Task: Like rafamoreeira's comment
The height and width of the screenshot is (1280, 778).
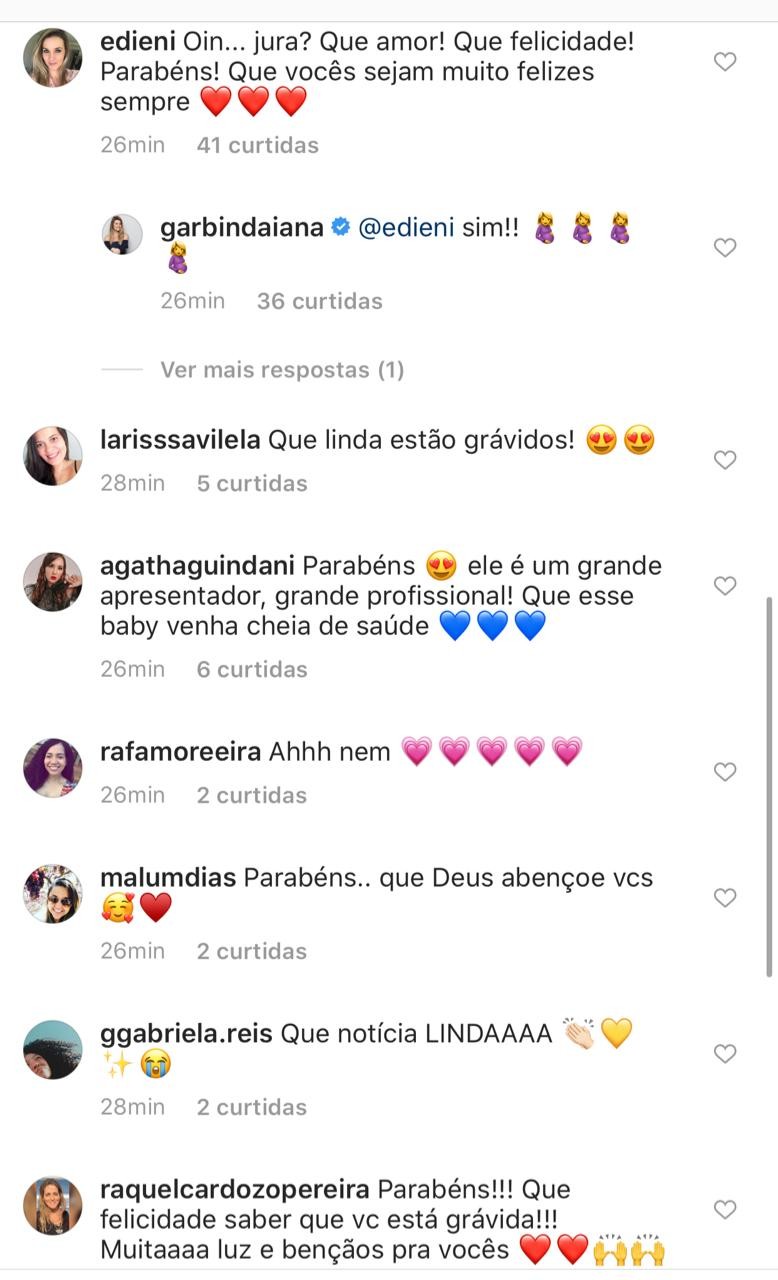Action: click(725, 772)
